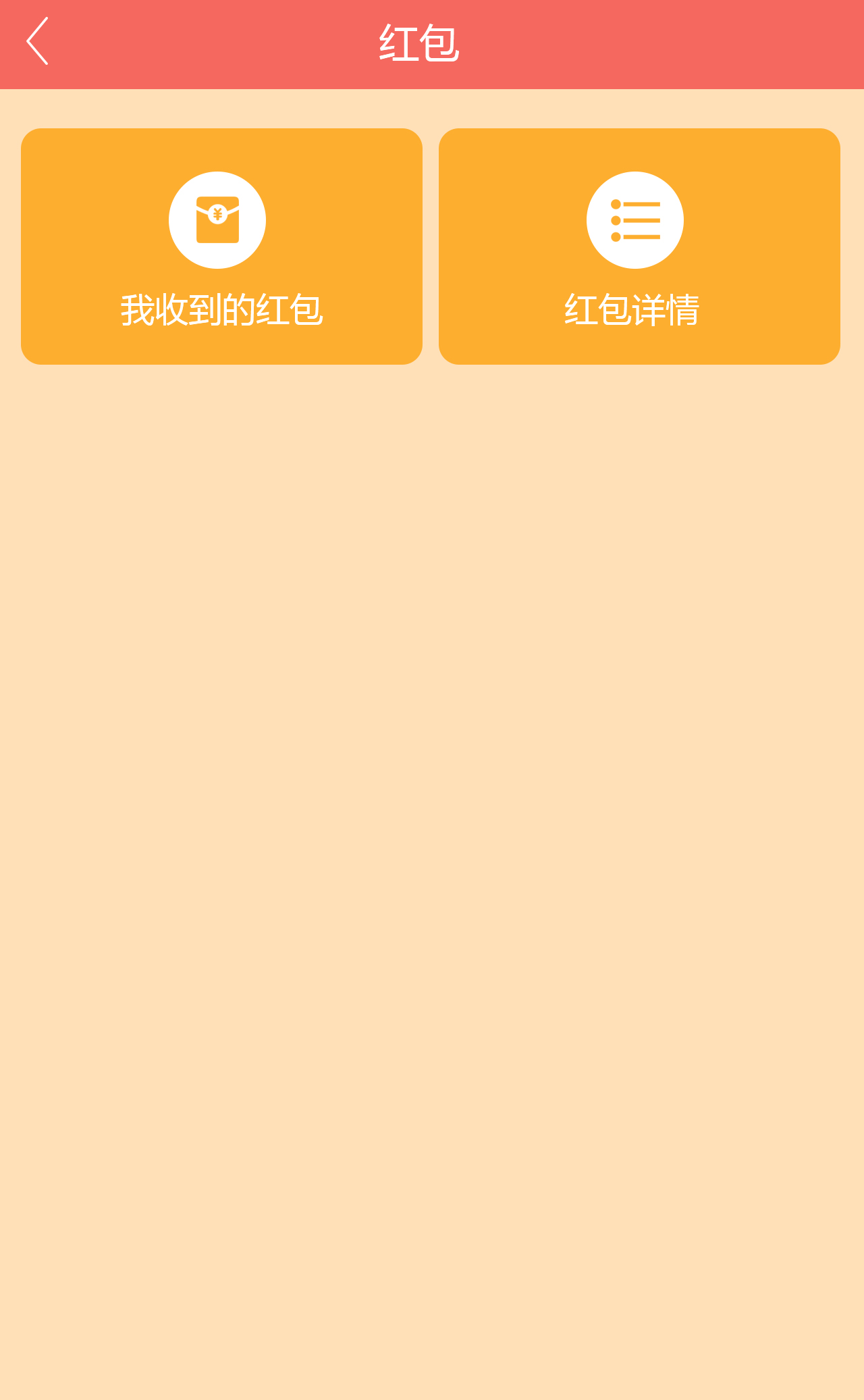Select the circular list icon on the right card

click(635, 219)
